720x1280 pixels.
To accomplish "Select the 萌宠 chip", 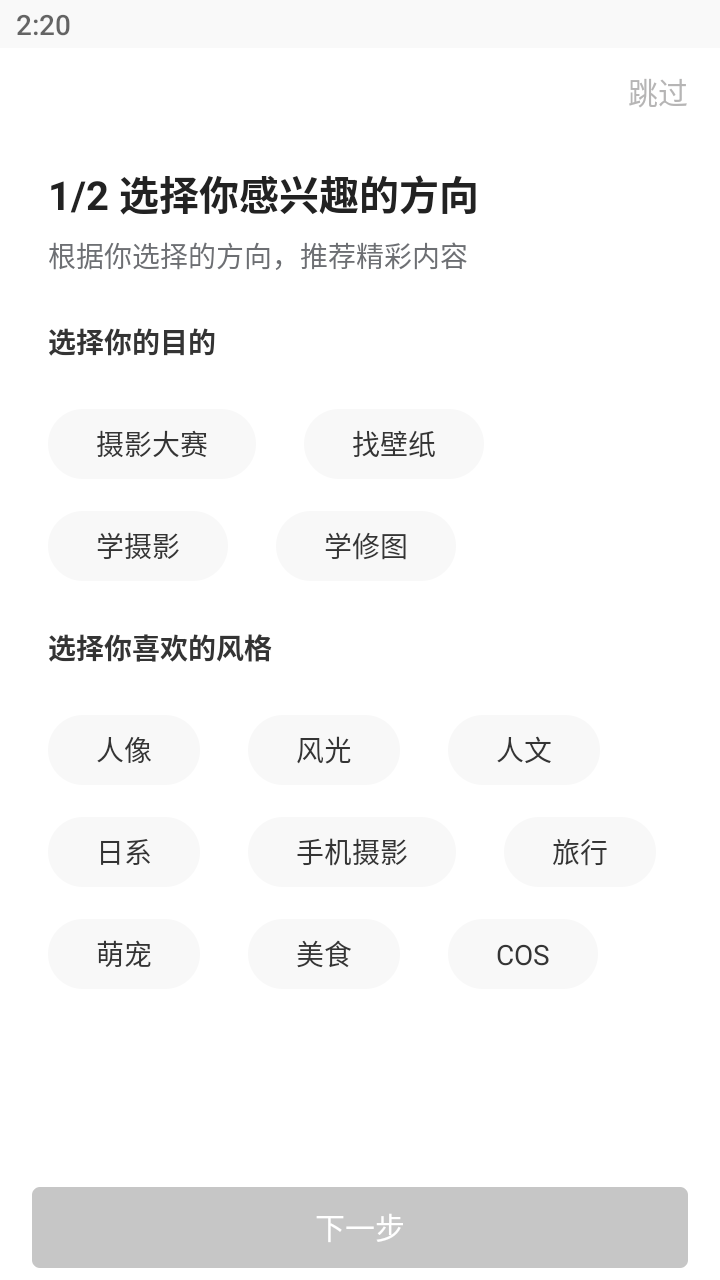I will [124, 954].
